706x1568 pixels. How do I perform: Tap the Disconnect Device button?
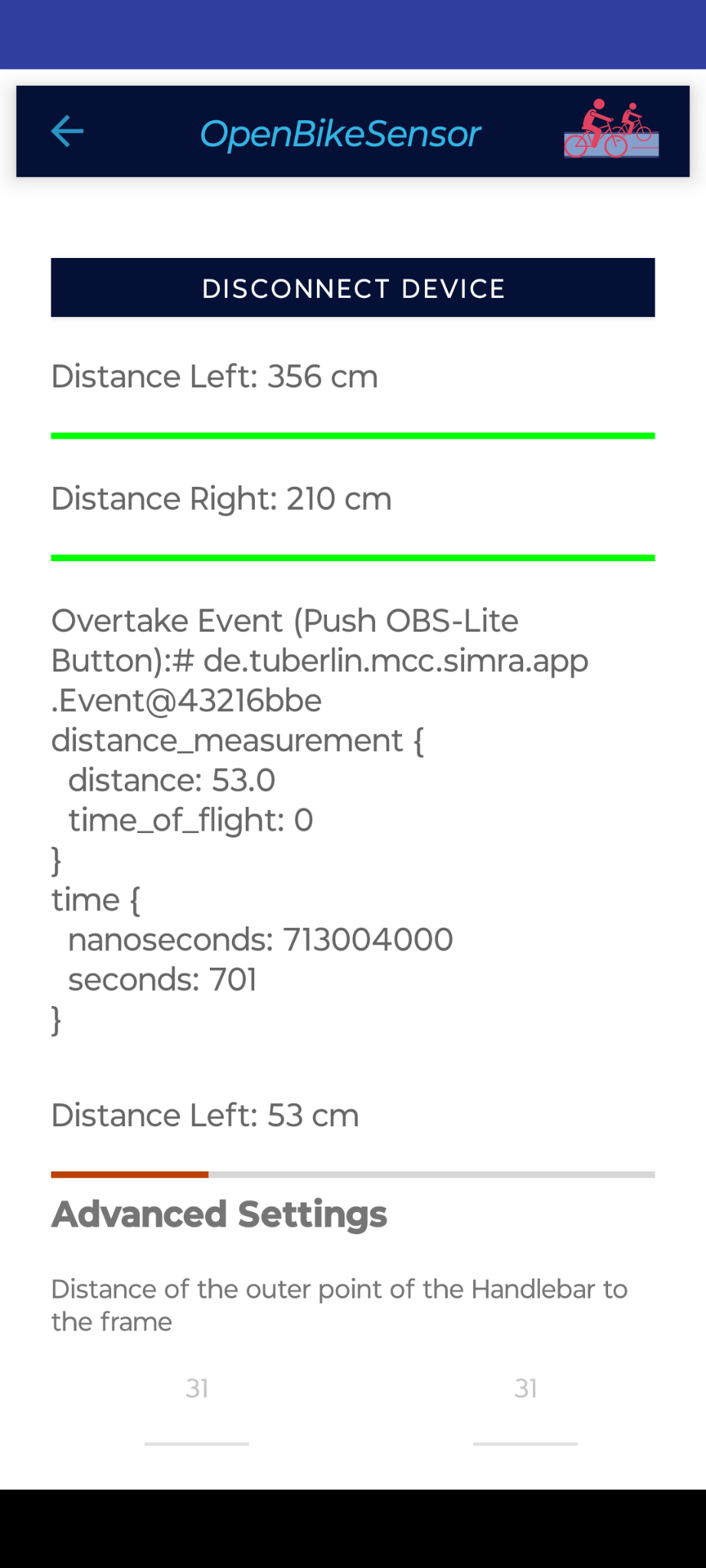353,288
